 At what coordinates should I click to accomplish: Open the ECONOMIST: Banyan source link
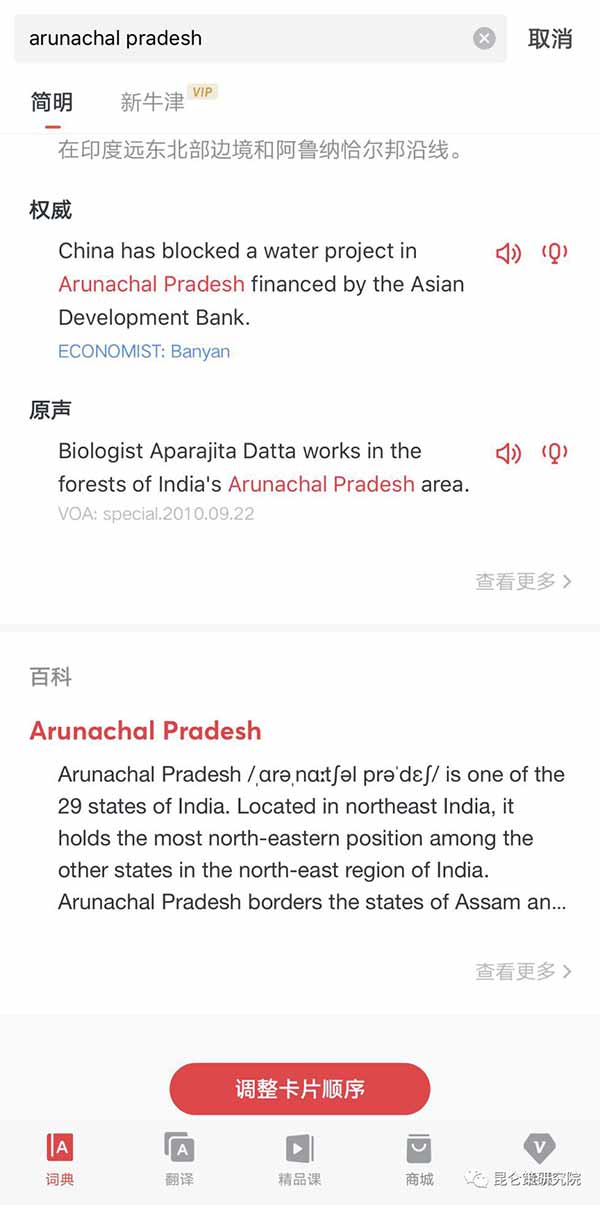(144, 351)
